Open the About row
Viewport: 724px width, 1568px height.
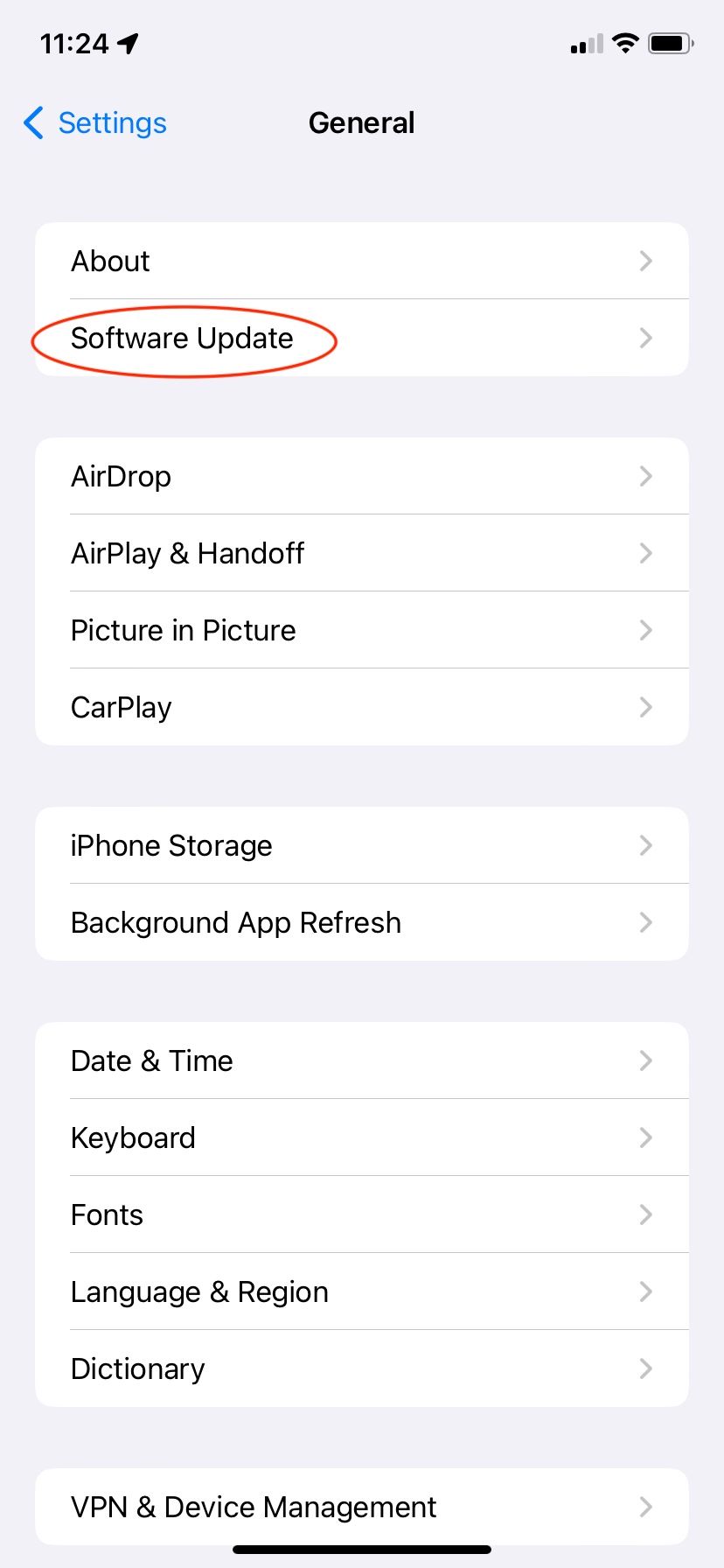point(361,261)
